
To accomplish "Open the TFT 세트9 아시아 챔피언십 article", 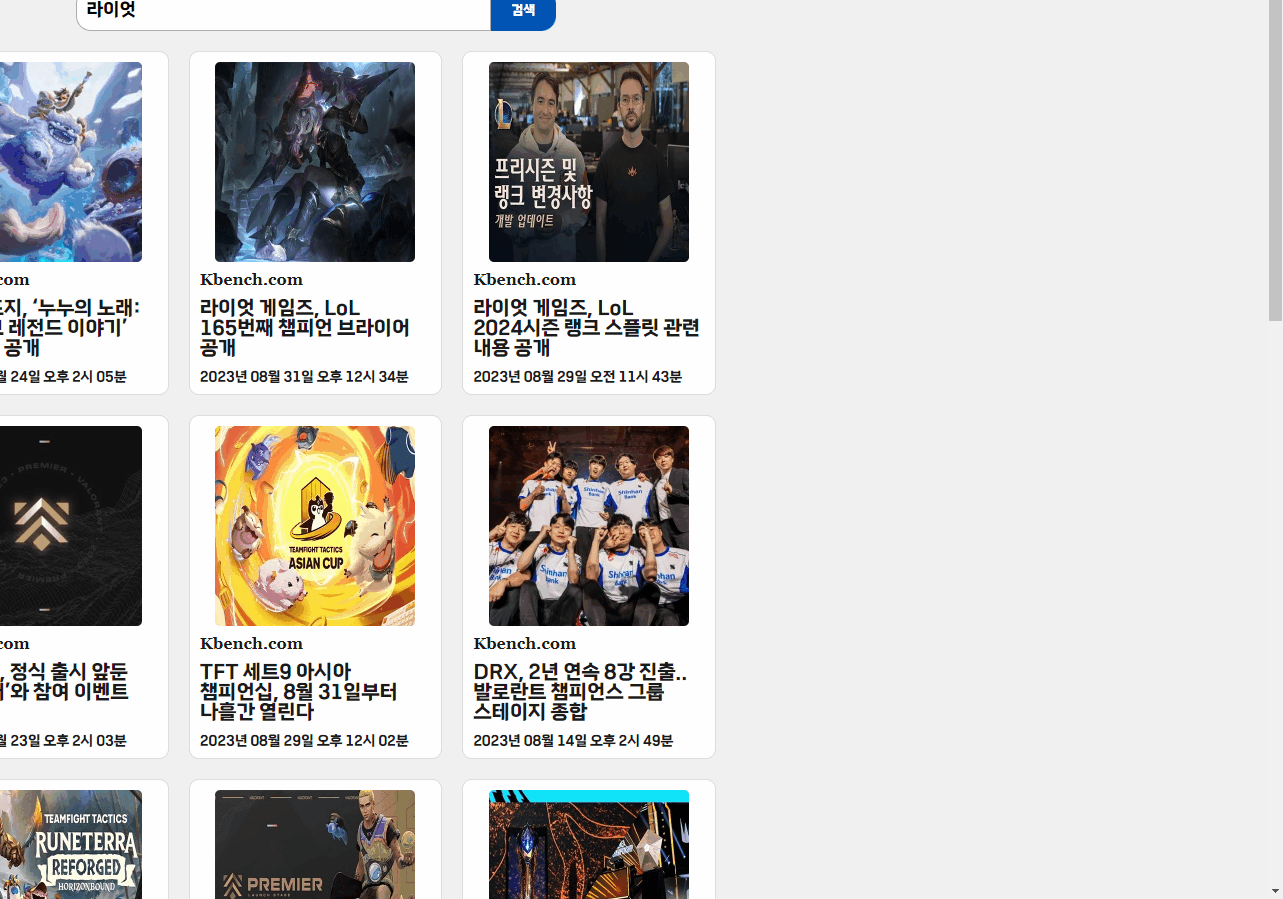I will pyautogui.click(x=298, y=691).
